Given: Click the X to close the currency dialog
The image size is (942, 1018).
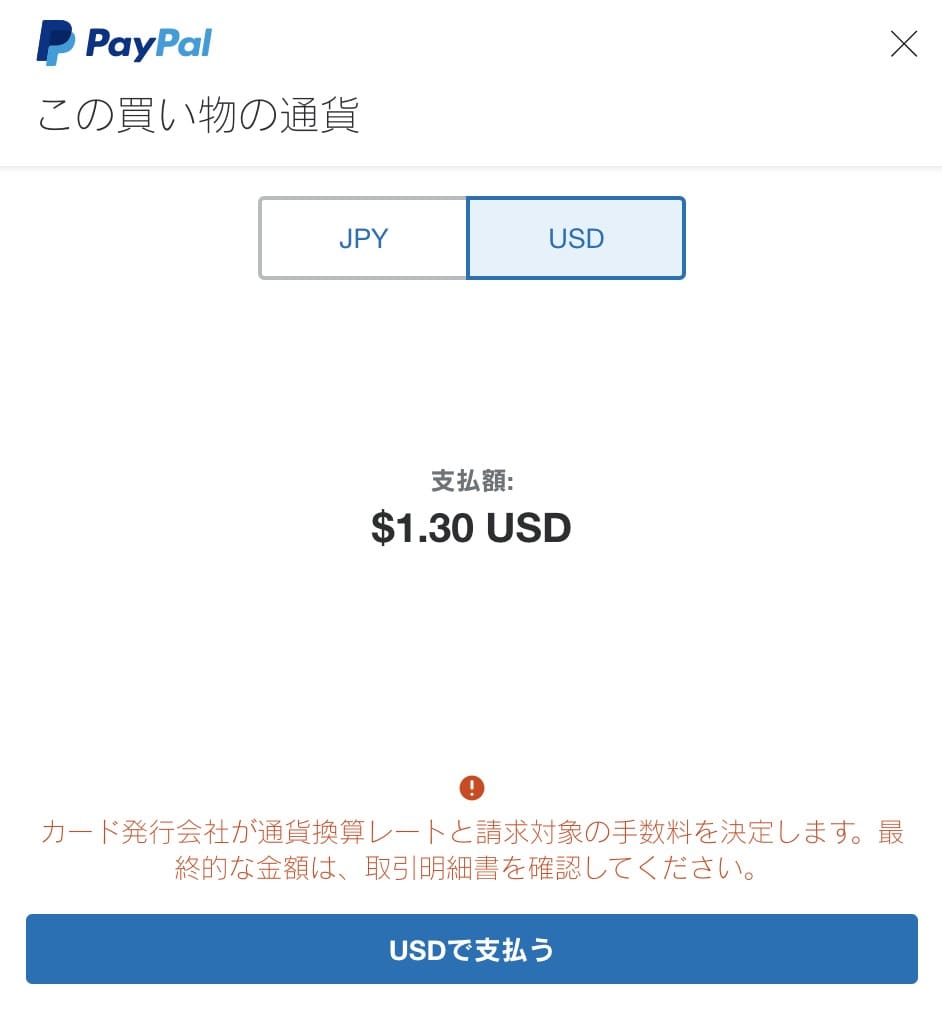Looking at the screenshot, I should [903, 44].
